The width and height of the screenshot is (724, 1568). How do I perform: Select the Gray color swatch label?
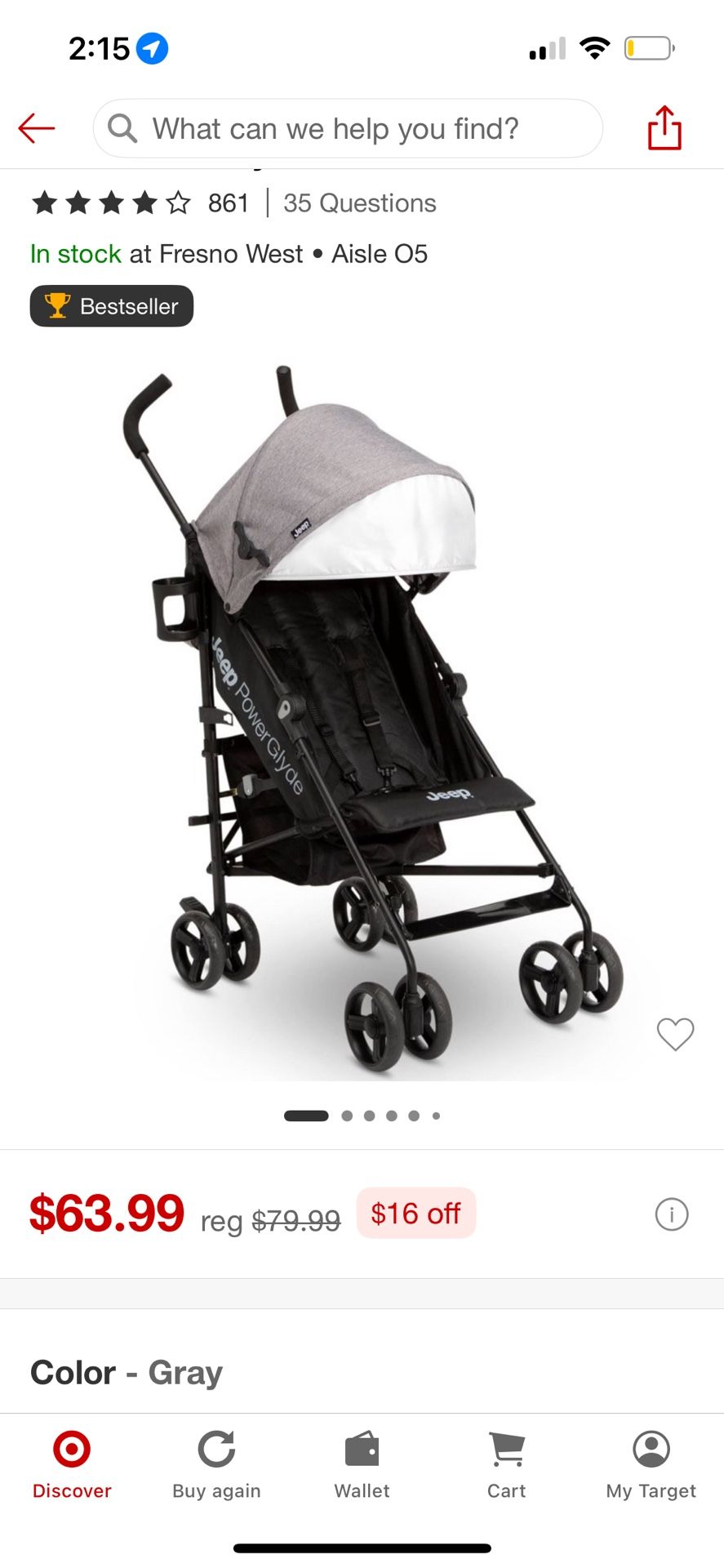pyautogui.click(x=186, y=1373)
